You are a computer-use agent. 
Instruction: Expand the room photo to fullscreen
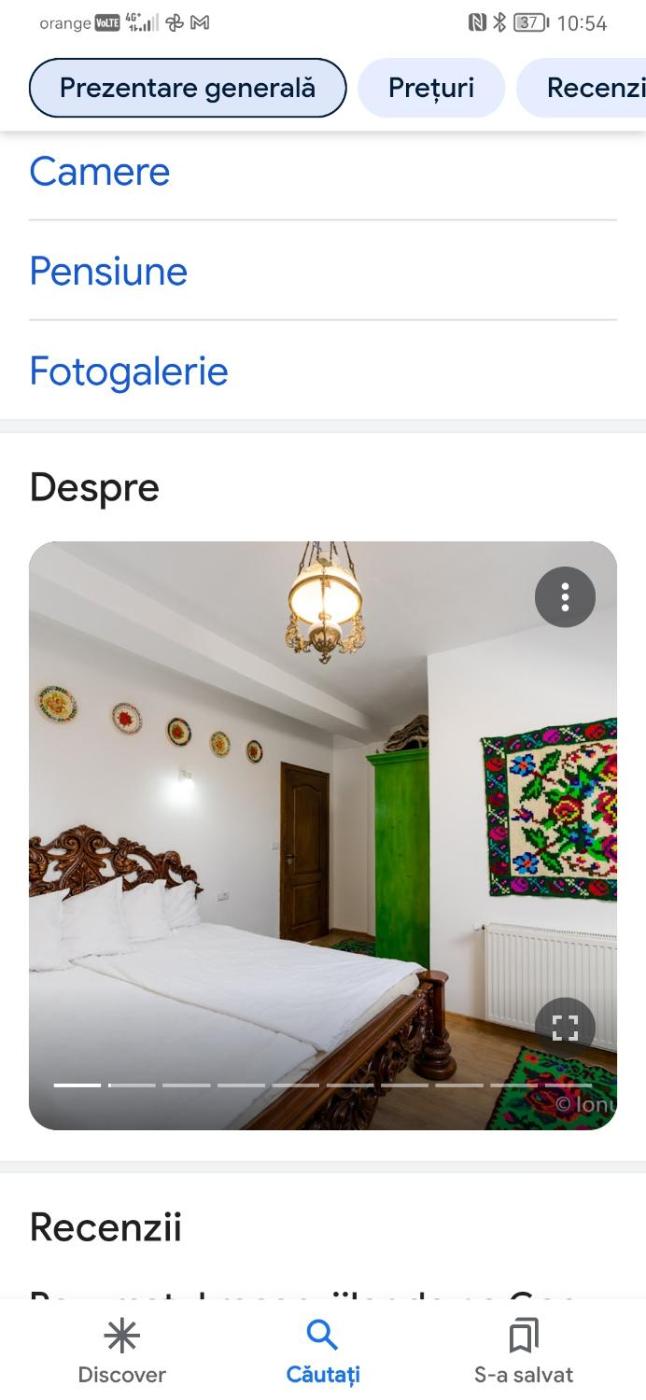(565, 1028)
